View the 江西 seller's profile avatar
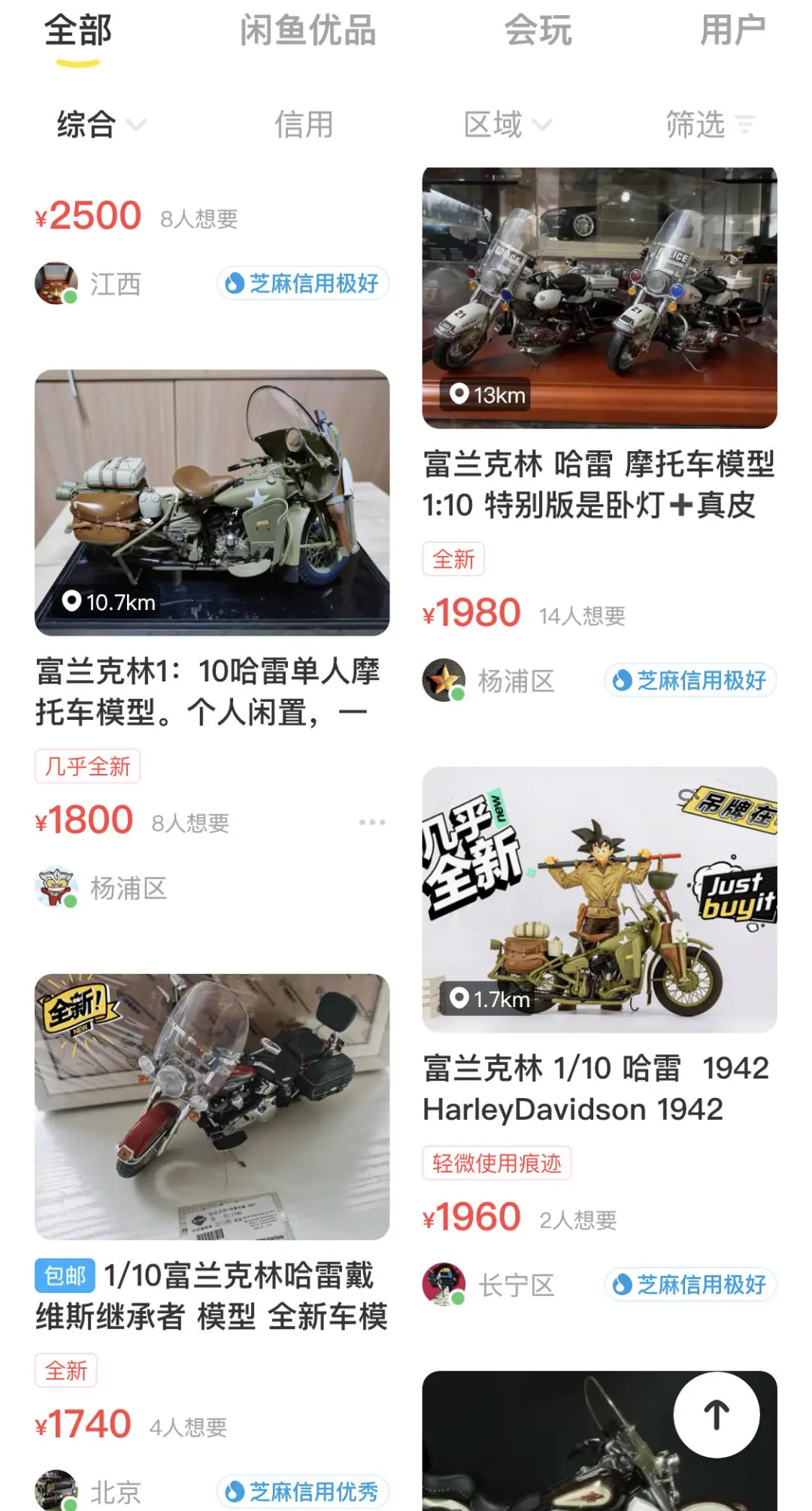 coord(56,284)
